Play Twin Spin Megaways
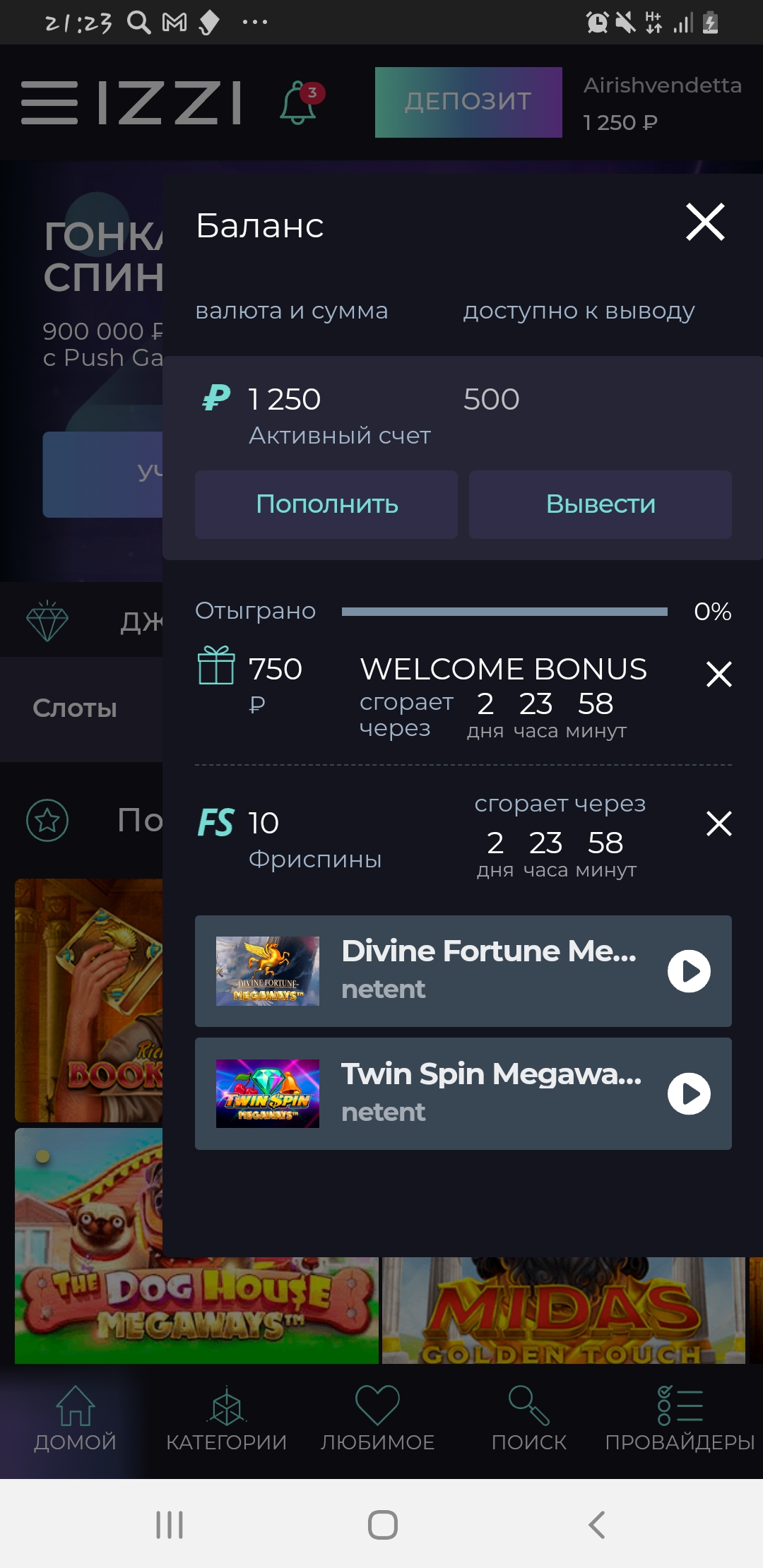This screenshot has width=763, height=1568. pos(689,1093)
